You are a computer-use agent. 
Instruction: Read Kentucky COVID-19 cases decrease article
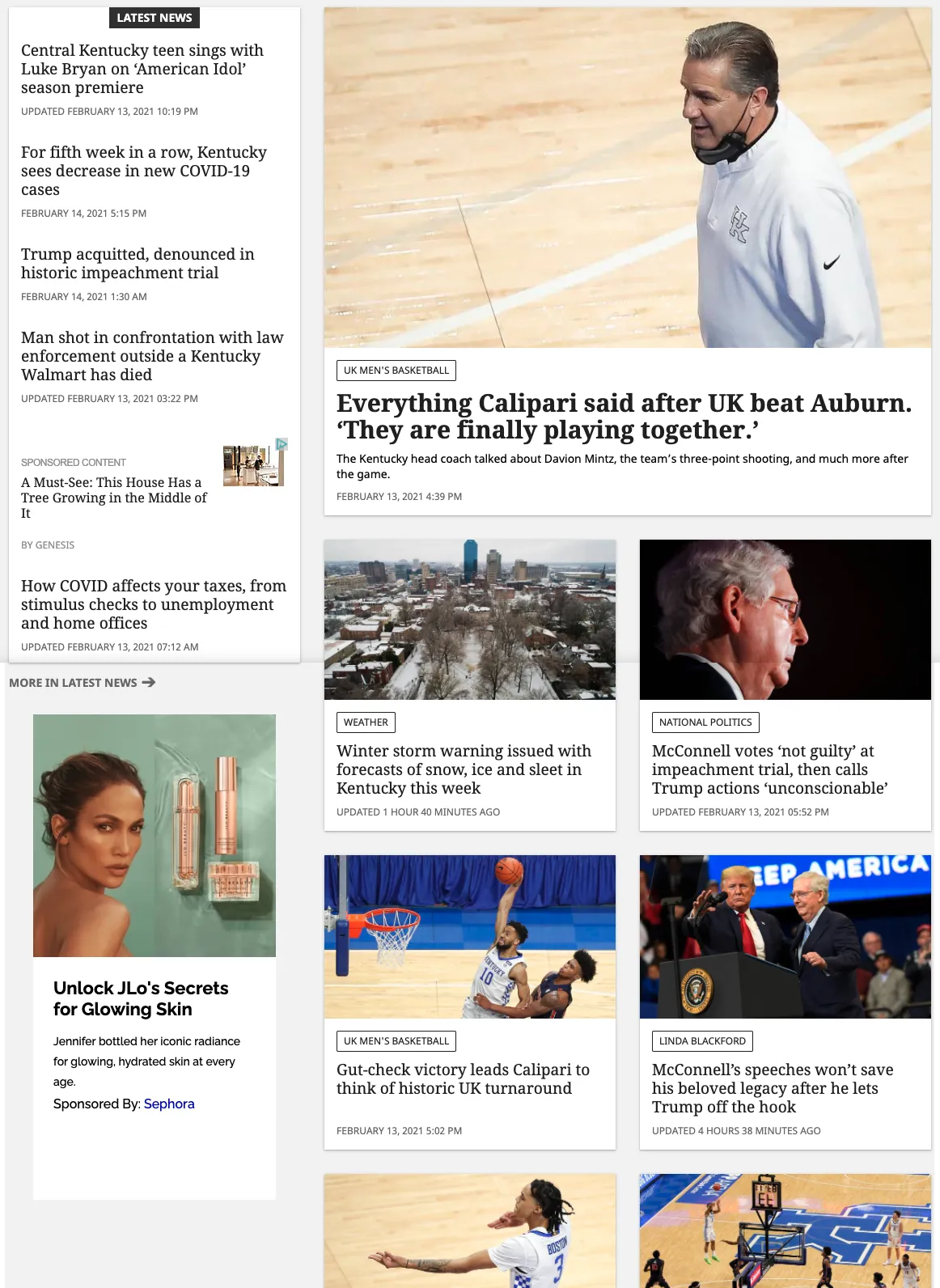click(x=144, y=171)
